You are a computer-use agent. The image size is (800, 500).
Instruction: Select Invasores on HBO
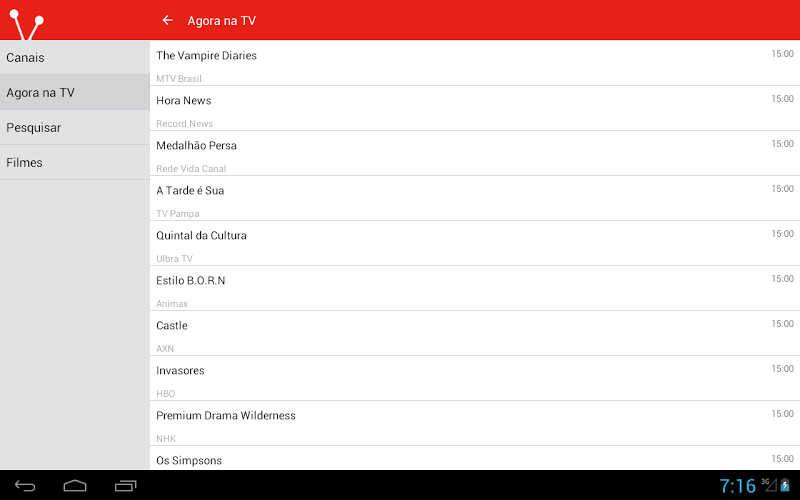pyautogui.click(x=474, y=379)
